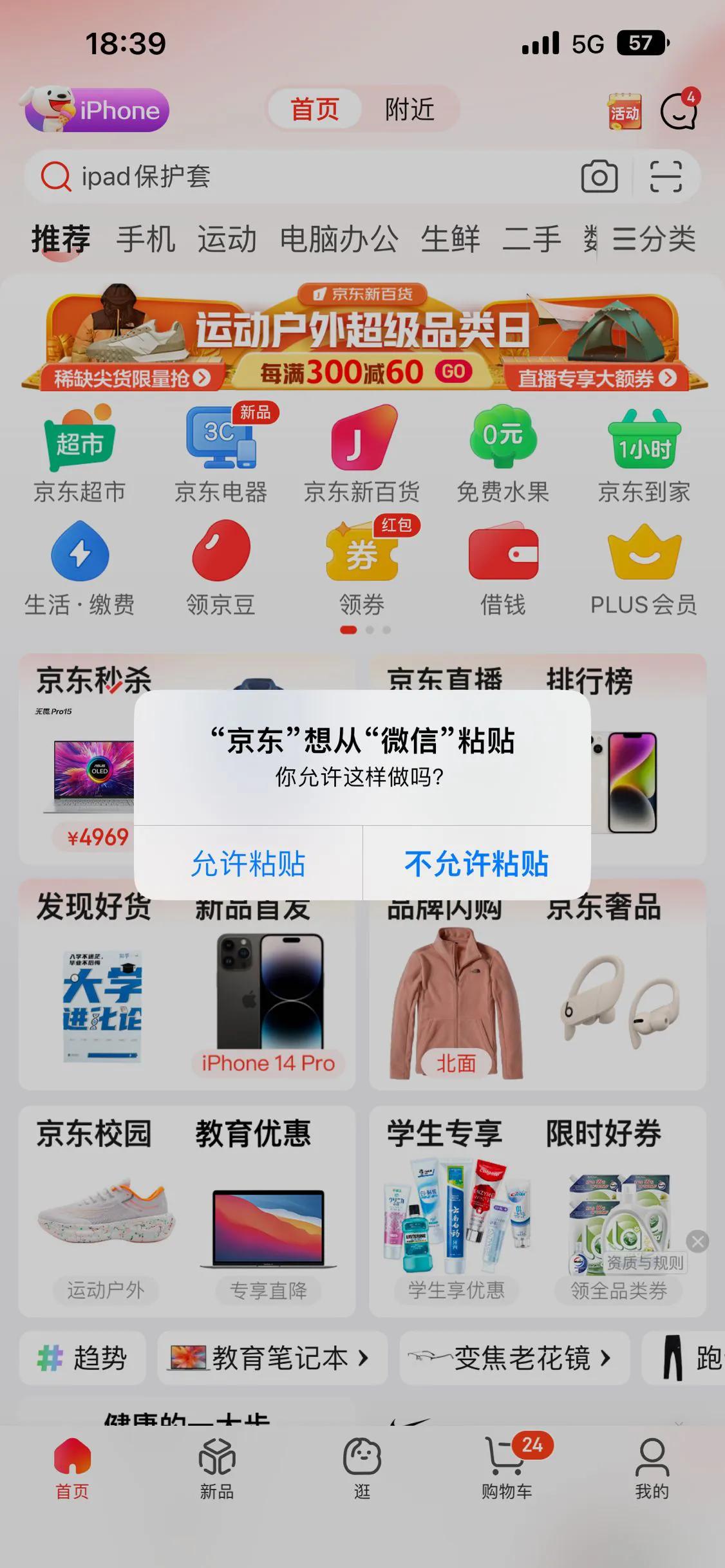Switch to the 附近 tab
Image resolution: width=725 pixels, height=1568 pixels.
410,109
